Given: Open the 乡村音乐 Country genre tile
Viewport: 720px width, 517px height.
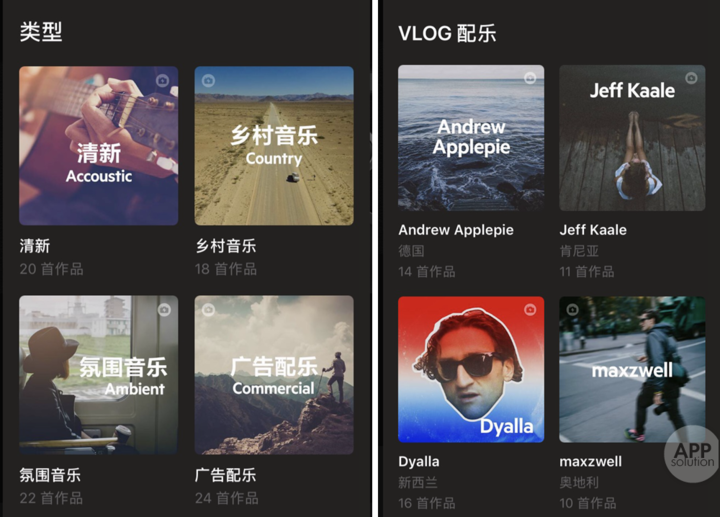Looking at the screenshot, I should click(x=273, y=146).
